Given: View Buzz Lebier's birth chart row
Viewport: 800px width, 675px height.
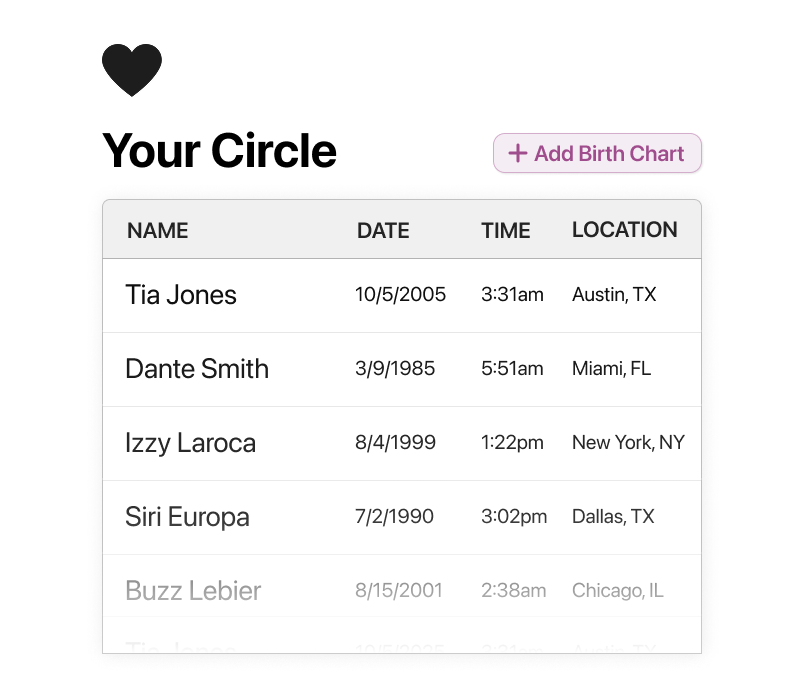Looking at the screenshot, I should (193, 591).
